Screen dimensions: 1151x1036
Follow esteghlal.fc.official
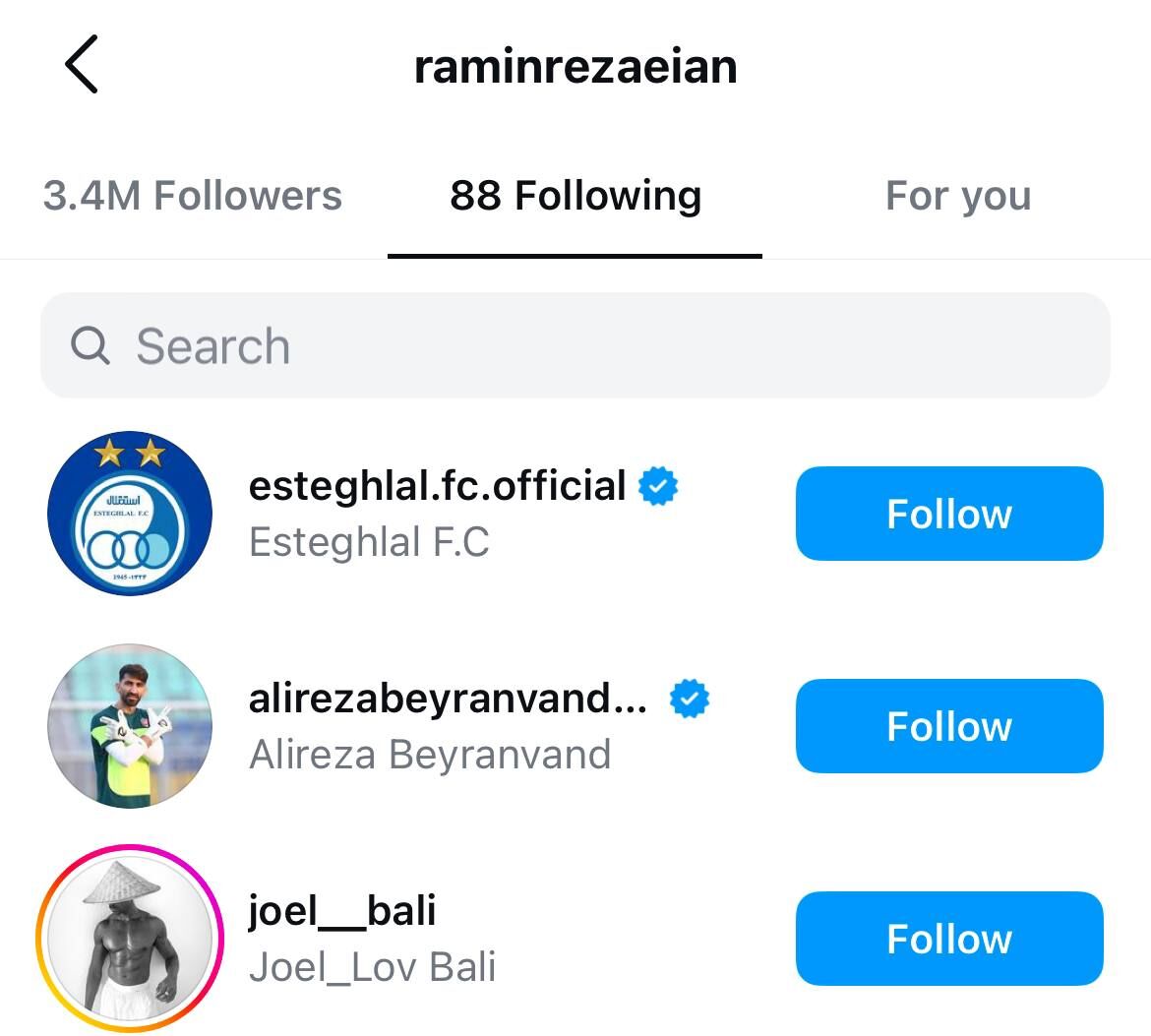pos(948,514)
